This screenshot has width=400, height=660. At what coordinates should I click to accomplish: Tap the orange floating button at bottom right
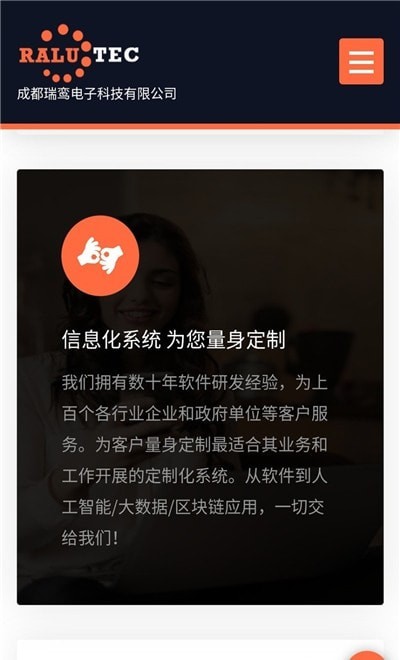pos(368,655)
